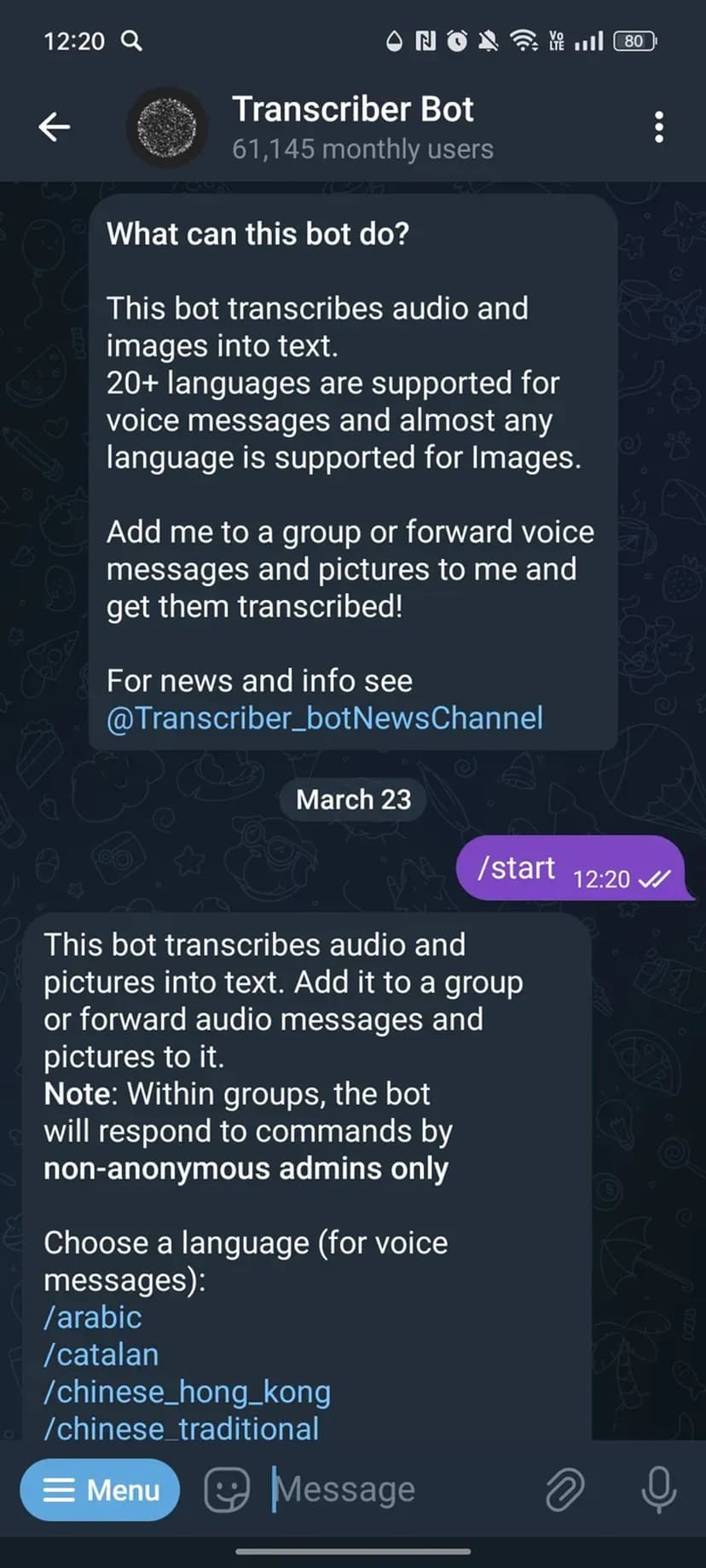This screenshot has width=706, height=1568.
Task: Select the /arabic language command
Action: click(x=93, y=1317)
